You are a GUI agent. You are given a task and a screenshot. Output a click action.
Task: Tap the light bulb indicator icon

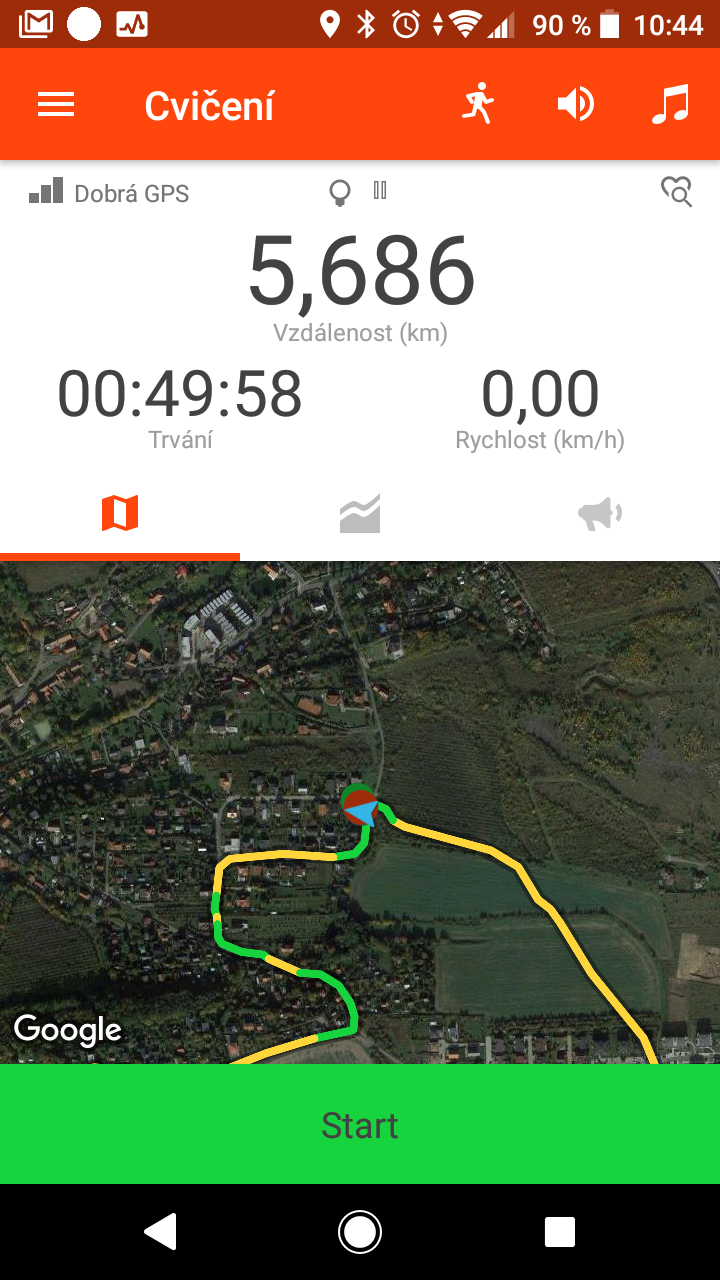341,192
